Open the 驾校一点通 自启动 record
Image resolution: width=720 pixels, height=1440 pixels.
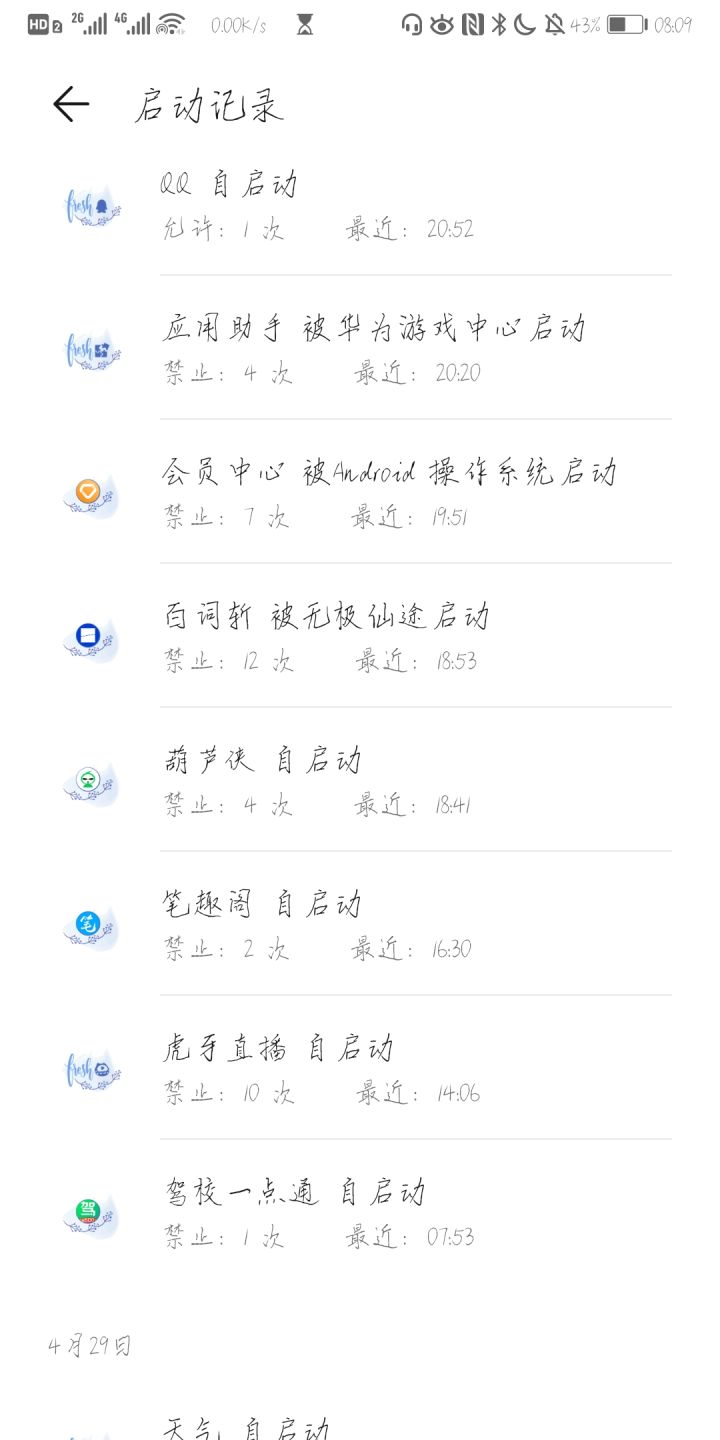pos(360,1211)
